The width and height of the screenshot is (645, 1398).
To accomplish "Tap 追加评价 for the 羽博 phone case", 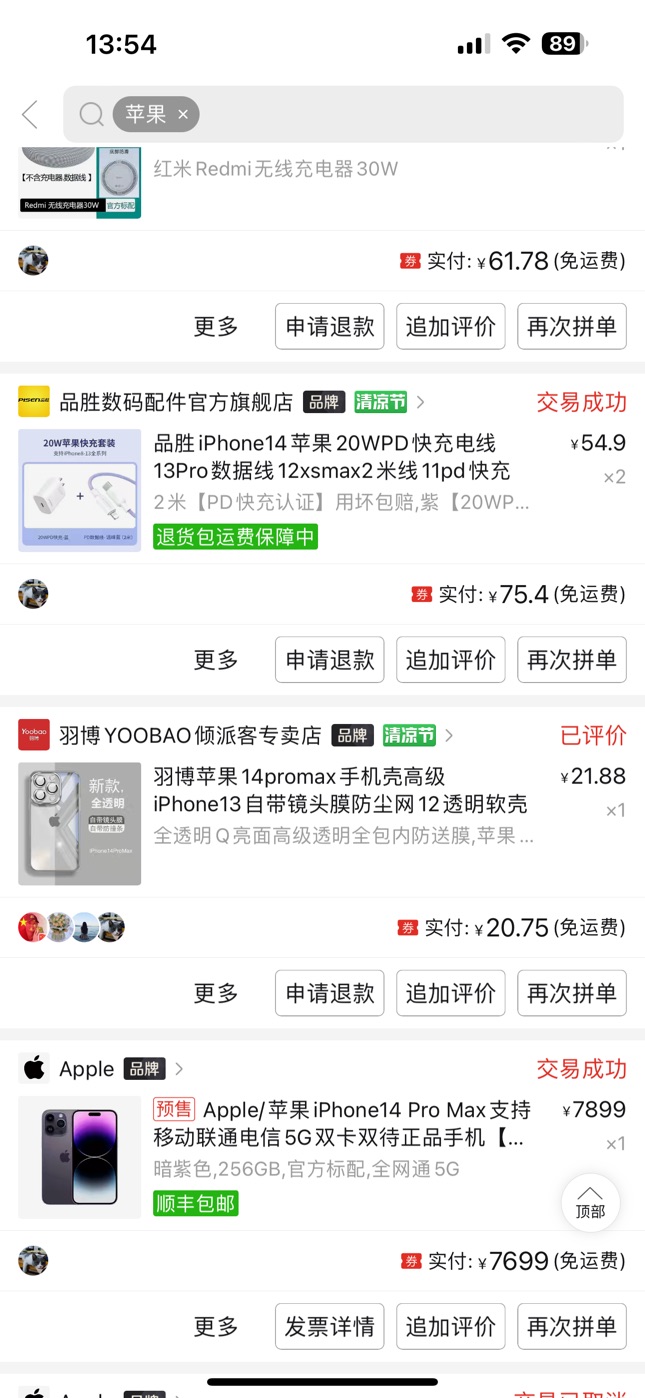I will (450, 993).
